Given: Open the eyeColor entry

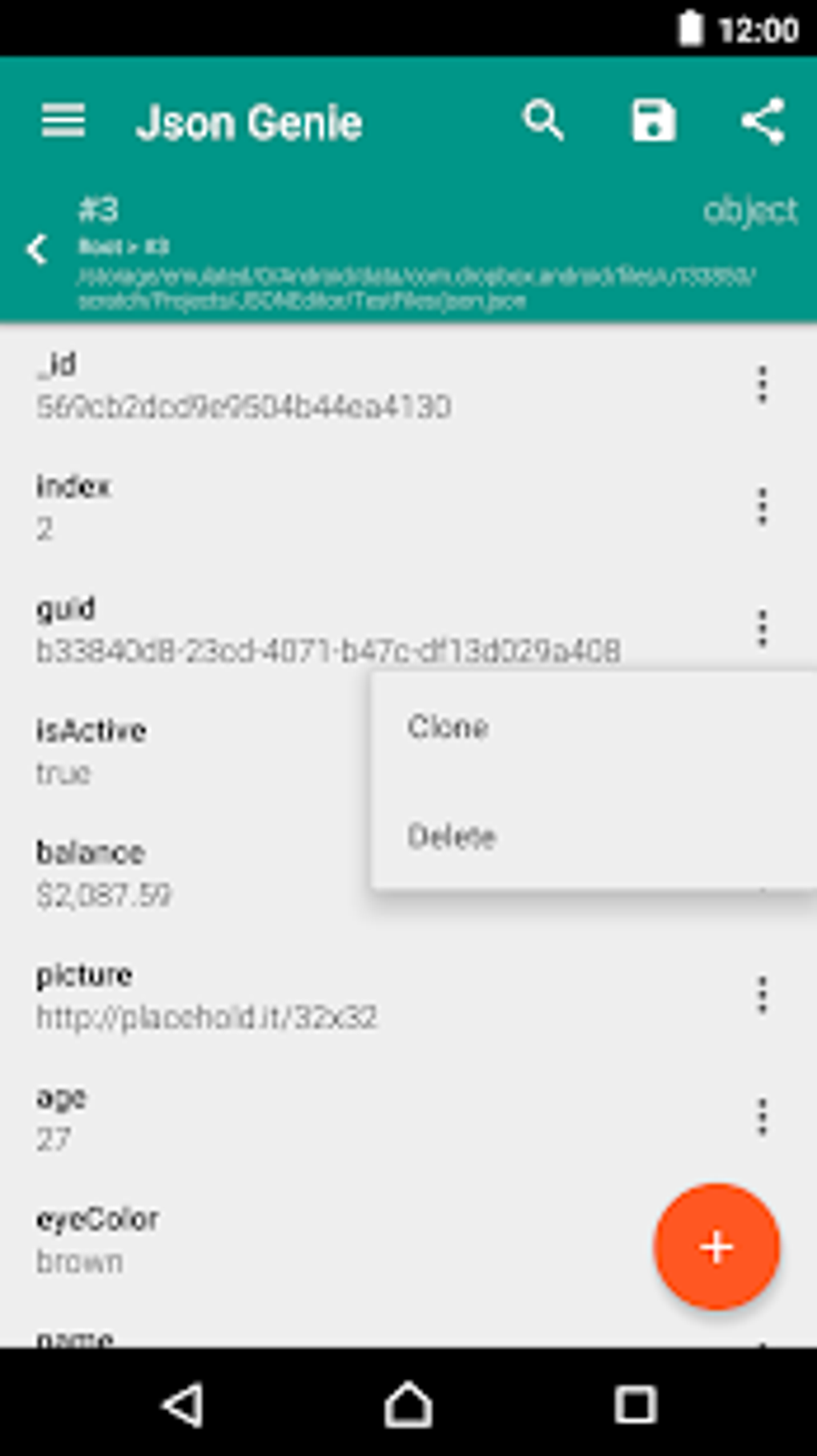Looking at the screenshot, I should pyautogui.click(x=320, y=1240).
